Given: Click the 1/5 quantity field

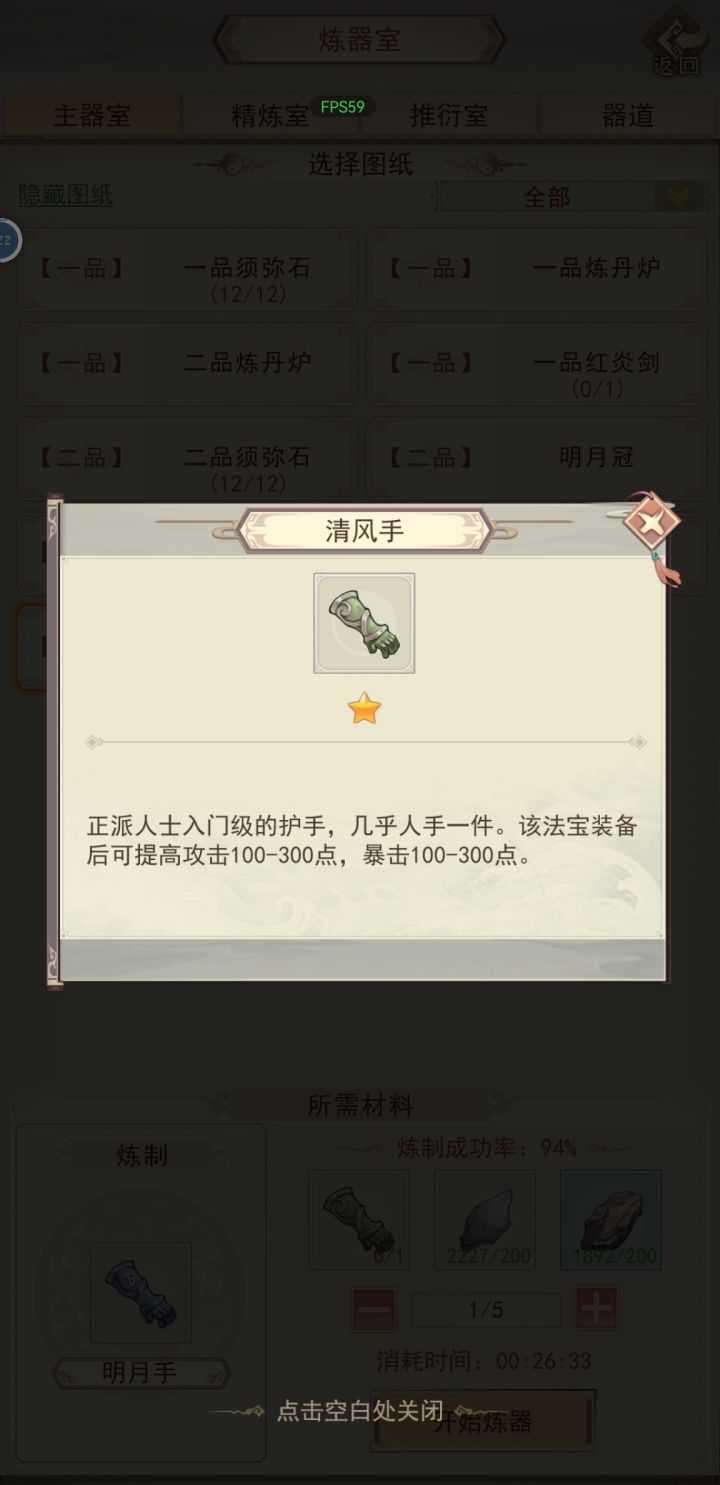Looking at the screenshot, I should point(484,1307).
